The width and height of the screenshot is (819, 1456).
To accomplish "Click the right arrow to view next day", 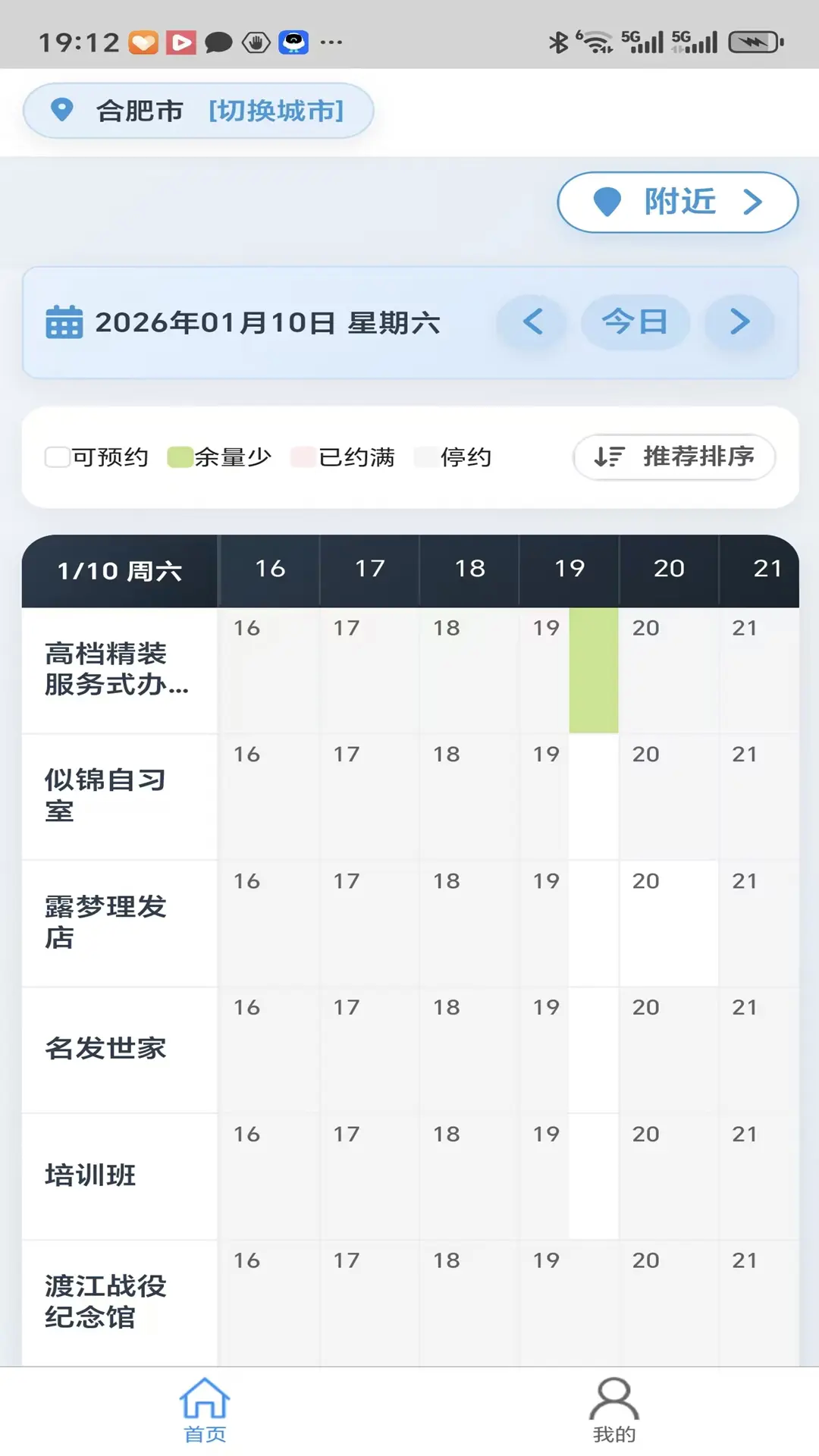I will 738,322.
